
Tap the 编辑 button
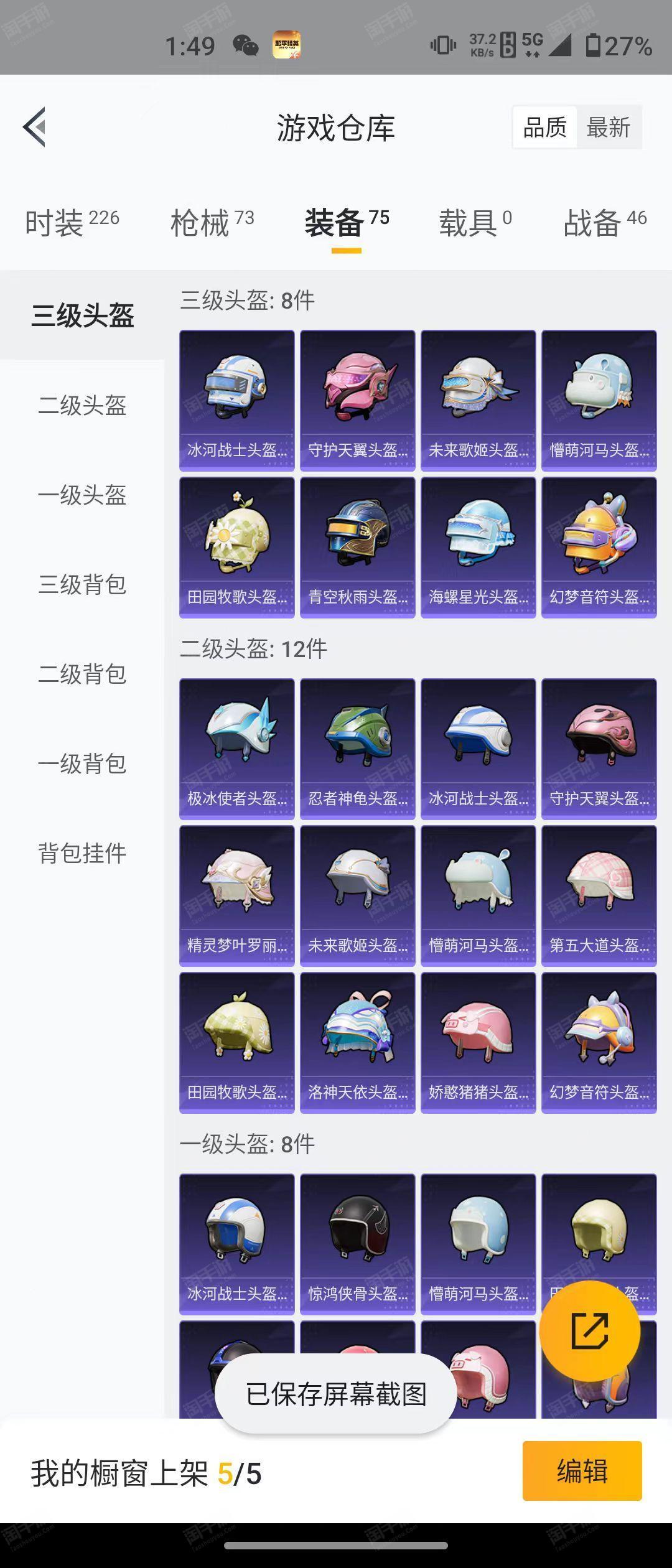coord(582,1471)
